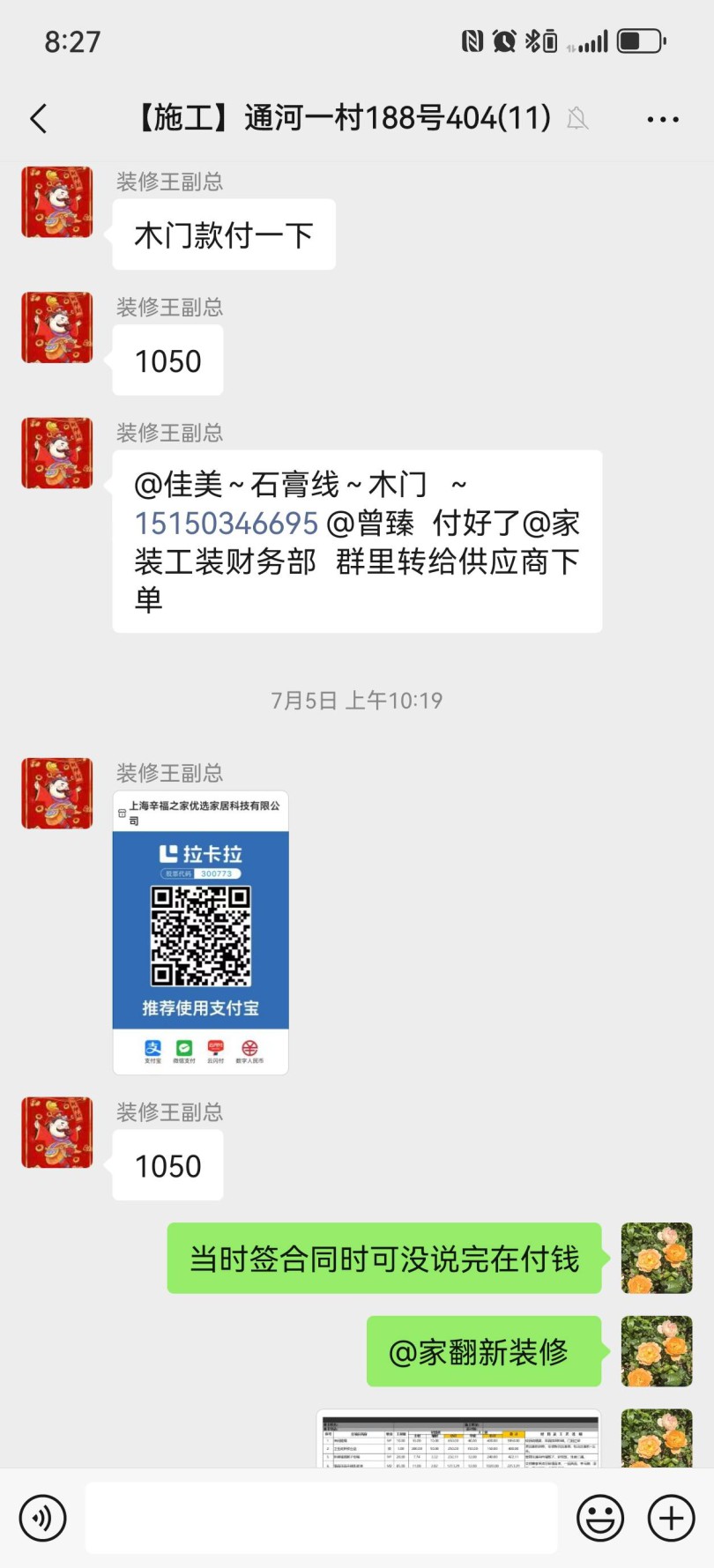The width and height of the screenshot is (714, 1568).
Task: Go back to the chat list
Action: pyautogui.click(x=39, y=119)
